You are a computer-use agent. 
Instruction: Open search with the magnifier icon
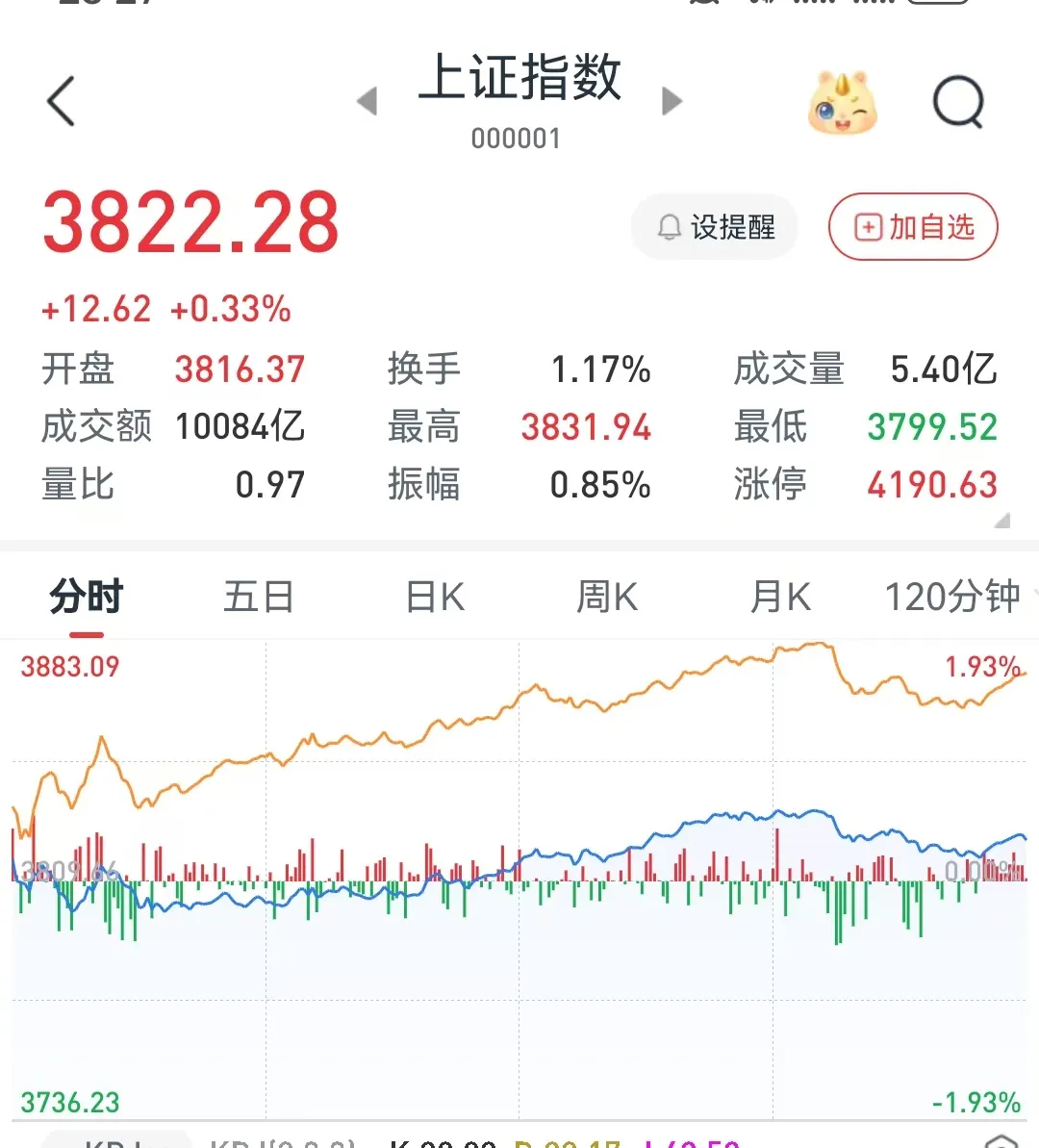[x=958, y=102]
